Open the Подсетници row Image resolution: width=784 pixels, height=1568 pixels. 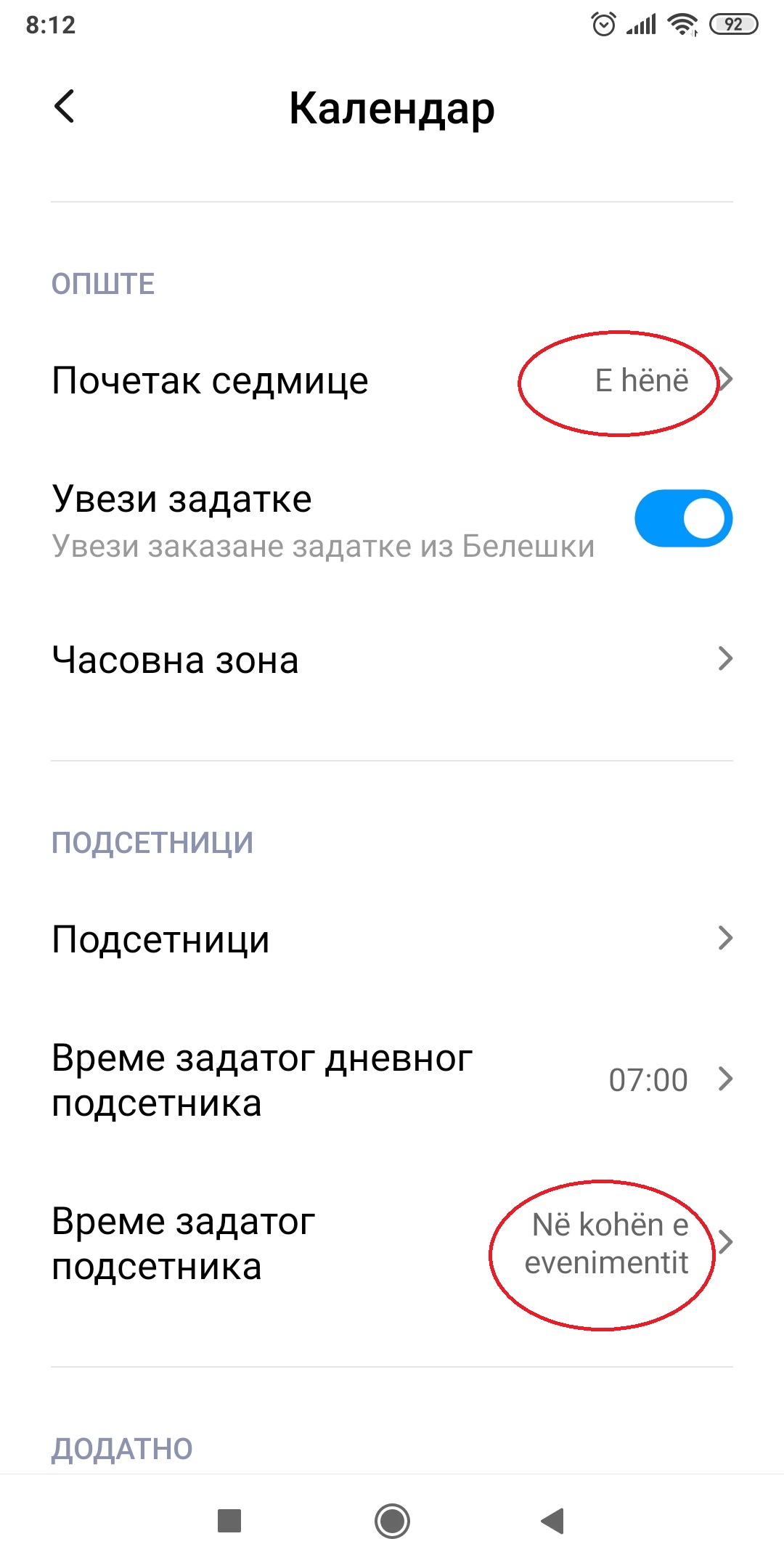pos(392,939)
